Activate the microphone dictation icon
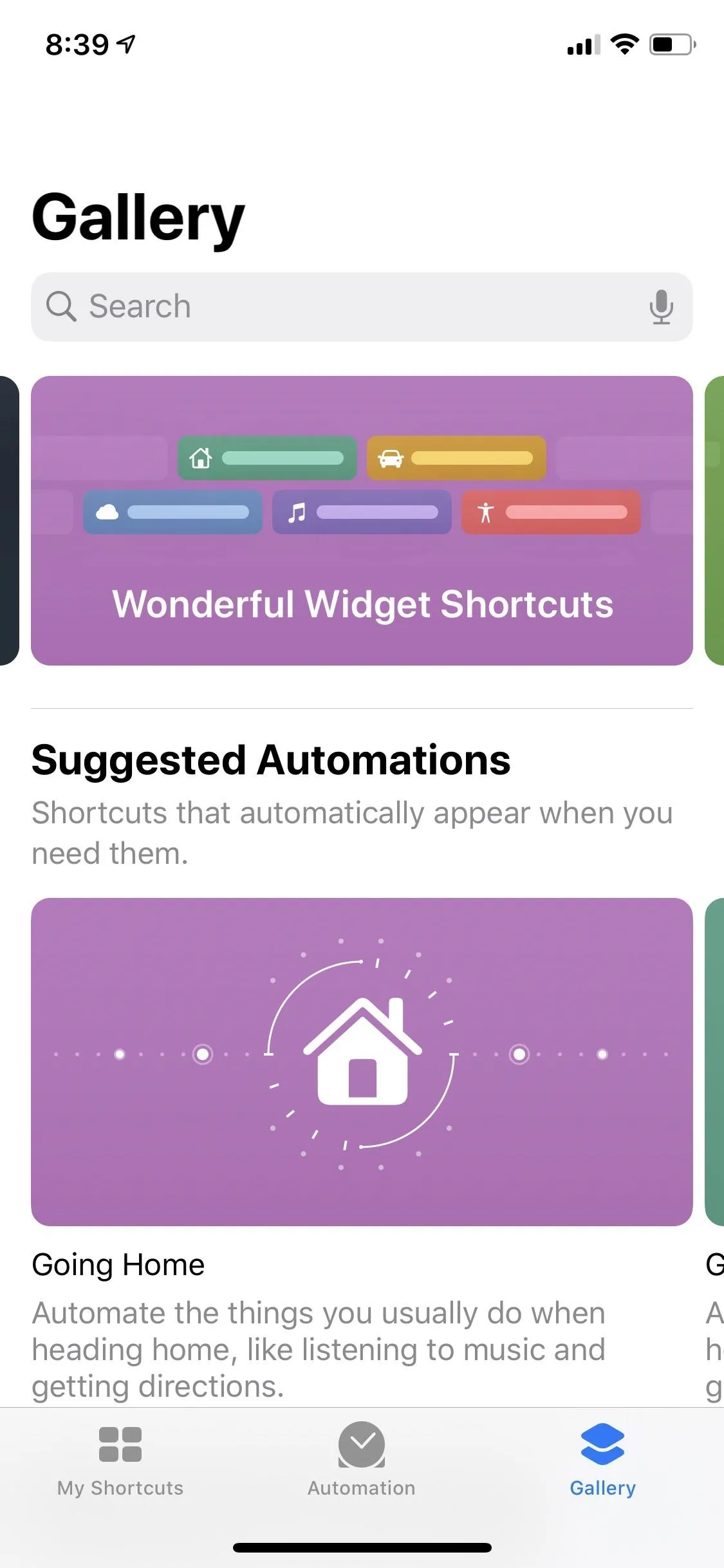The image size is (724, 1568). [x=661, y=306]
